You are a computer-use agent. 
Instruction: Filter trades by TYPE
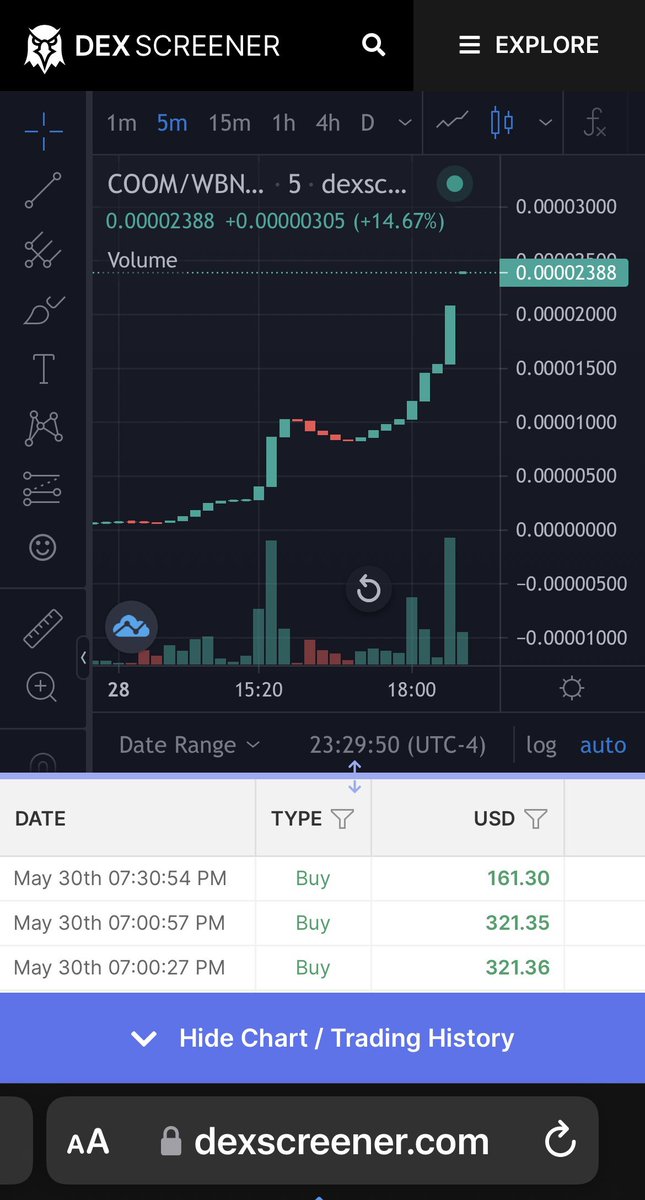click(342, 819)
